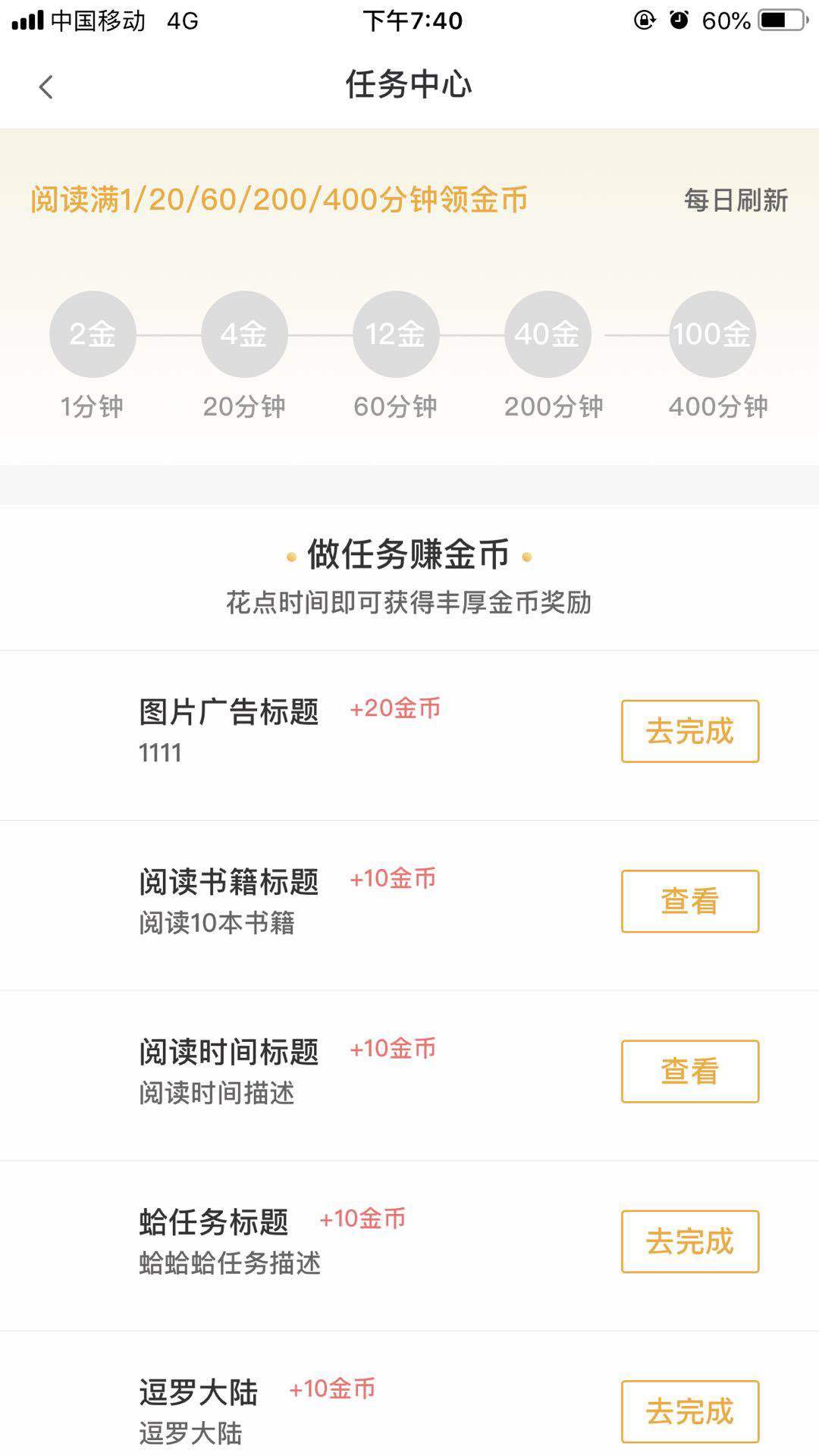Tap the alarm clock icon in status bar
The image size is (819, 1456).
click(x=677, y=19)
